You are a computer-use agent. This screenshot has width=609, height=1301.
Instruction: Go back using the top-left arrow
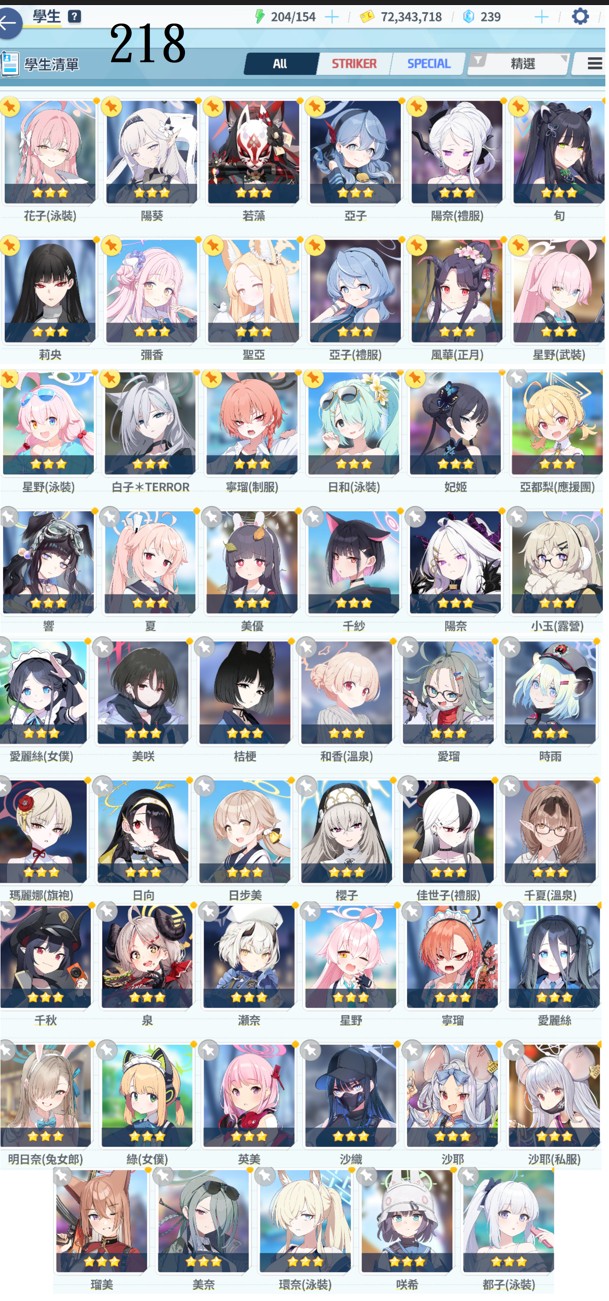coord(9,24)
